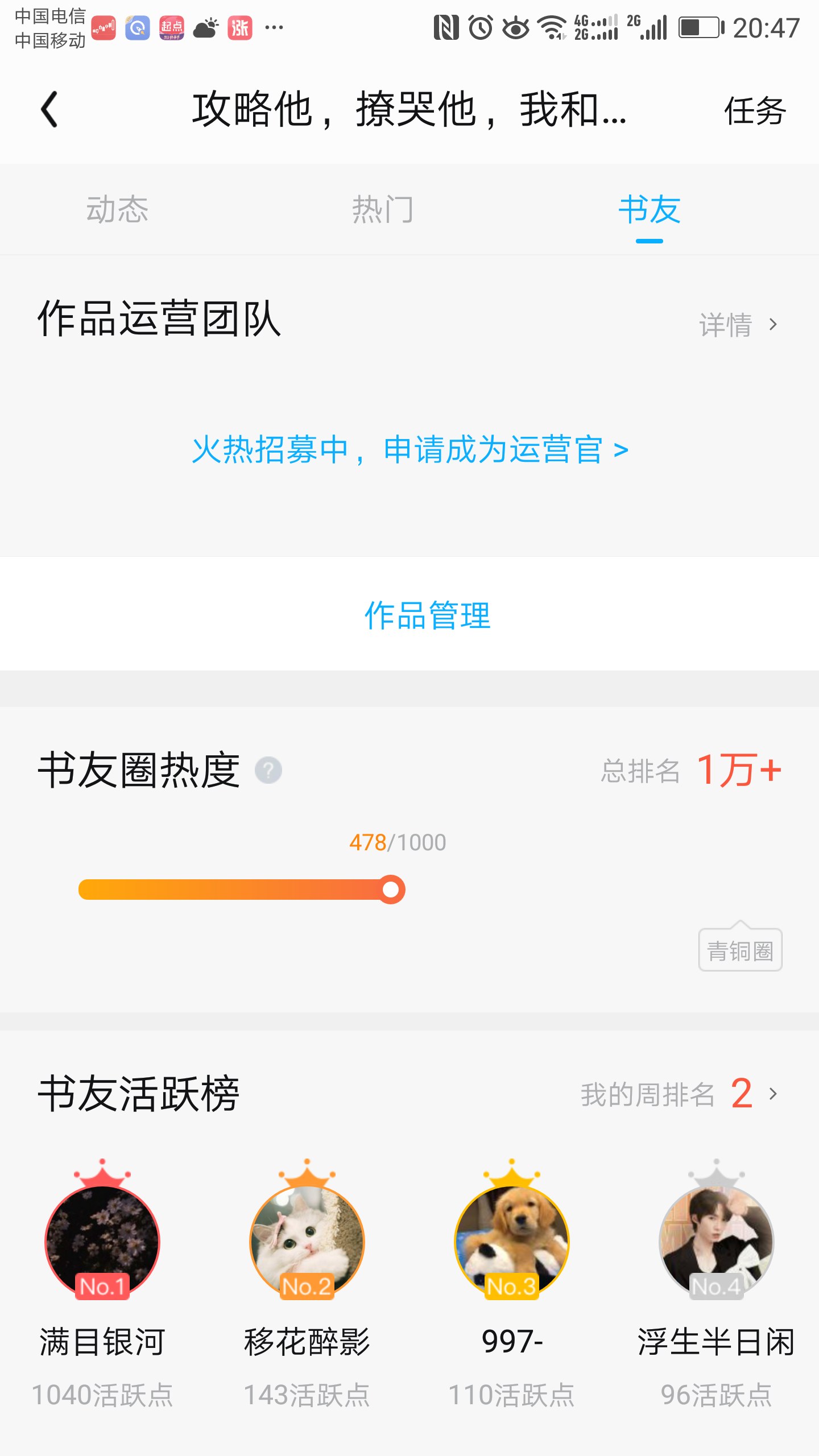
Task: Open 详情 for 作品运营团队
Action: 738,325
